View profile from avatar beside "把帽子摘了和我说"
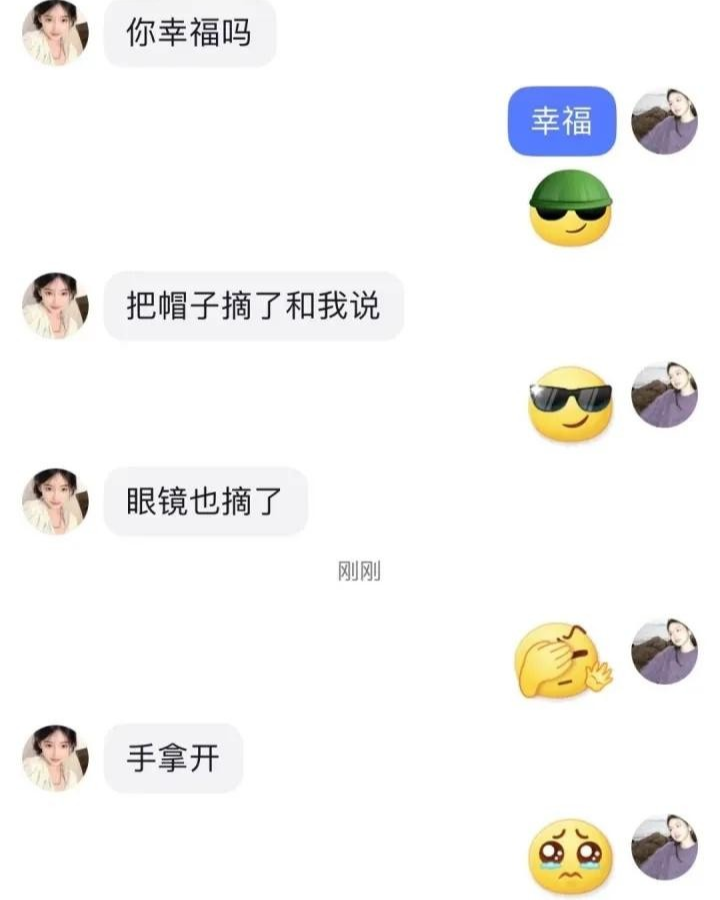This screenshot has width=720, height=900. click(x=55, y=305)
